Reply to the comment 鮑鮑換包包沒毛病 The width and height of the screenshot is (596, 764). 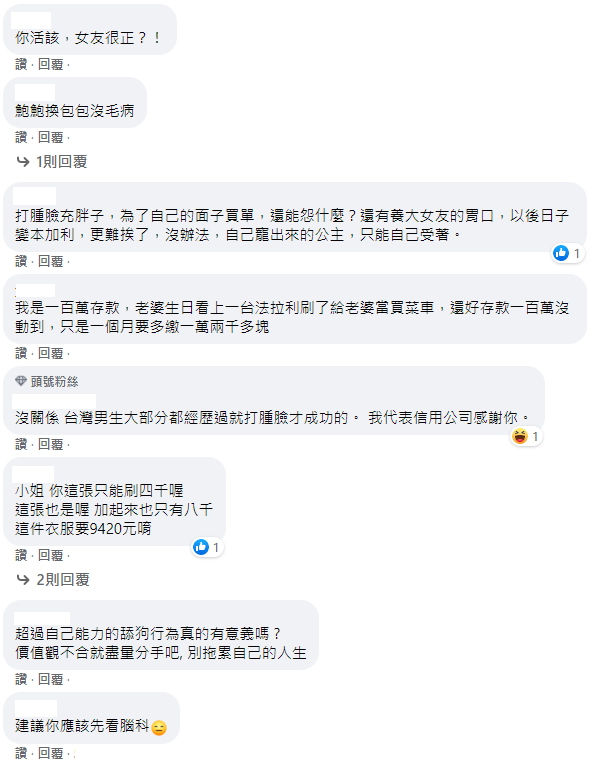pyautogui.click(x=51, y=137)
